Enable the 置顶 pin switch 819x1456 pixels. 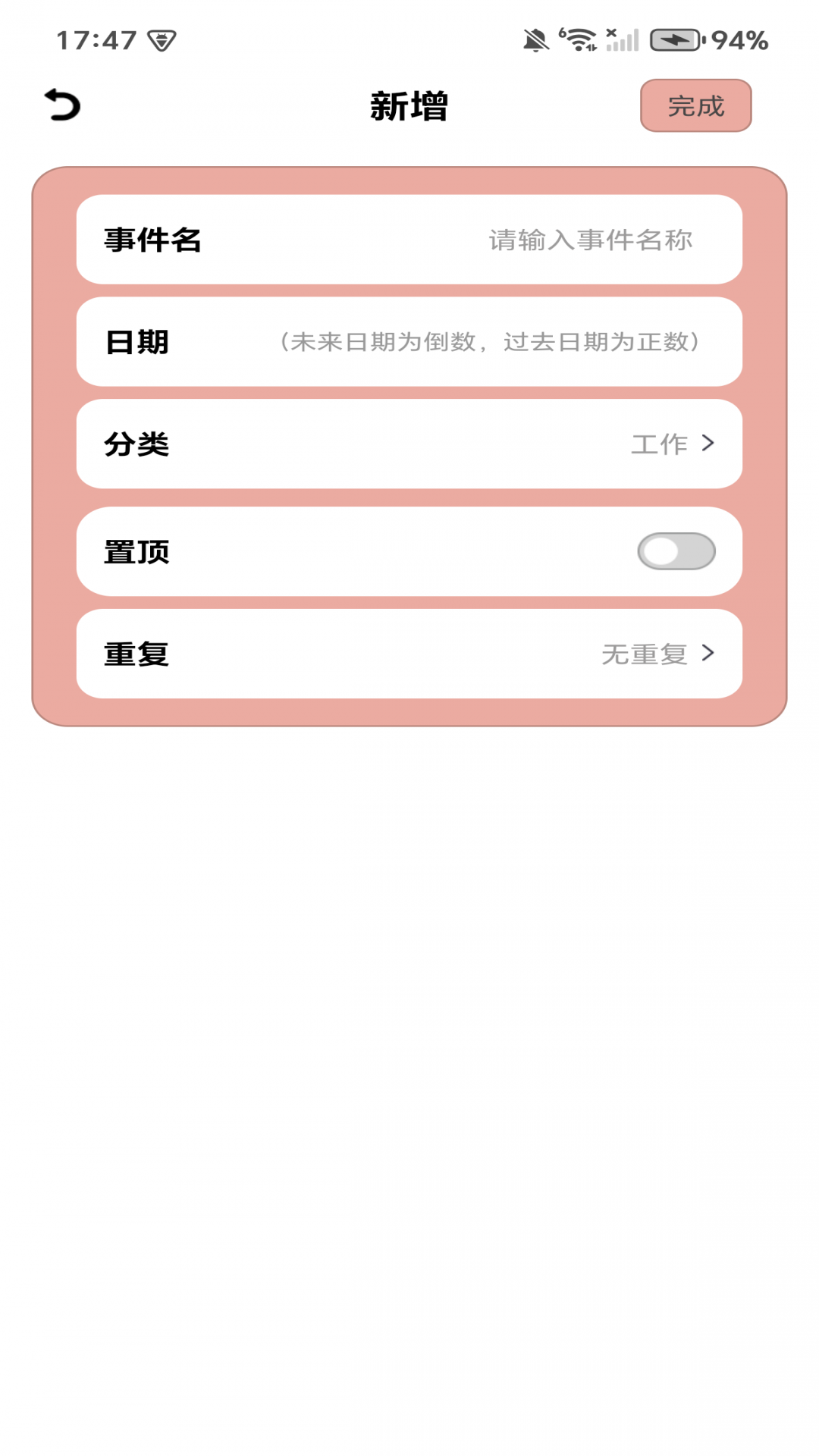(676, 551)
